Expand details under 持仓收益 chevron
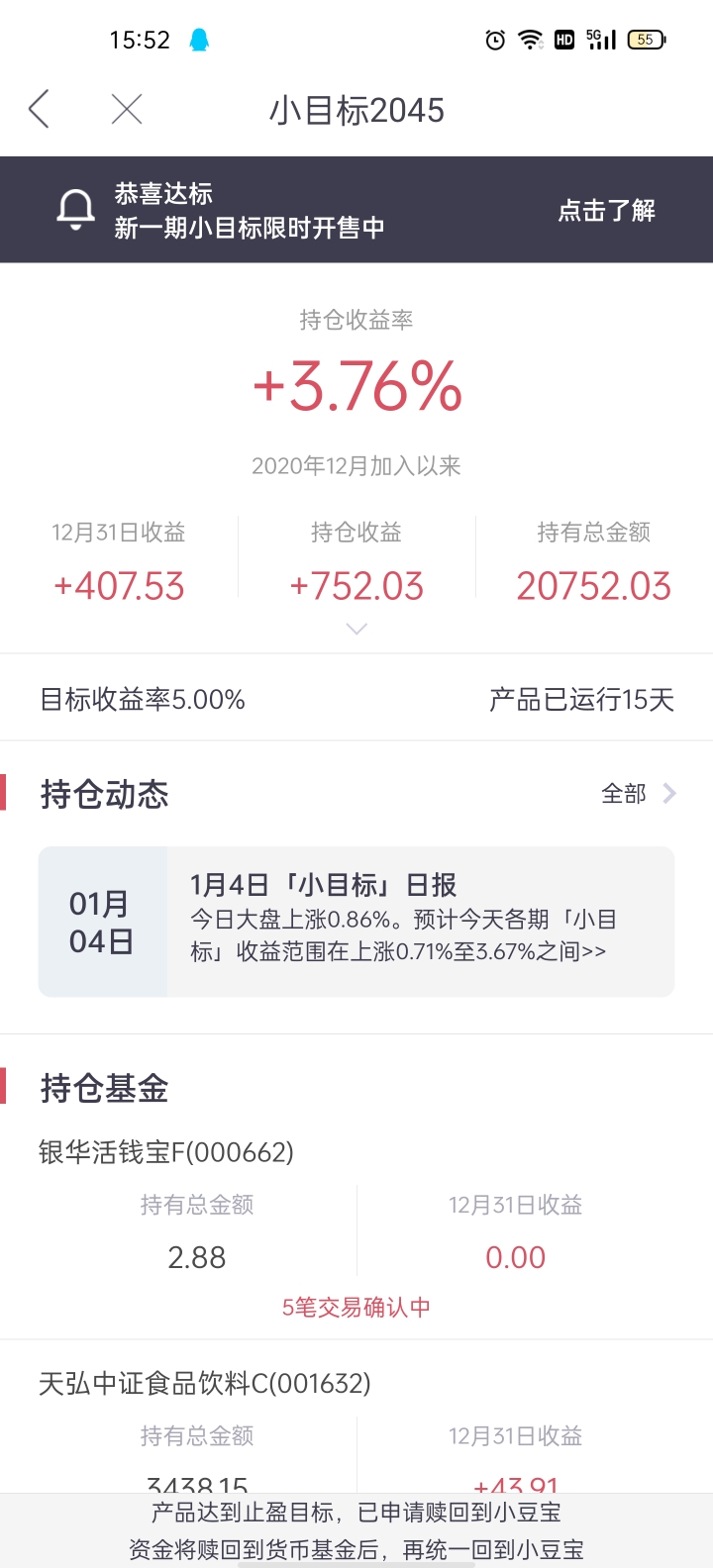 coord(356,629)
